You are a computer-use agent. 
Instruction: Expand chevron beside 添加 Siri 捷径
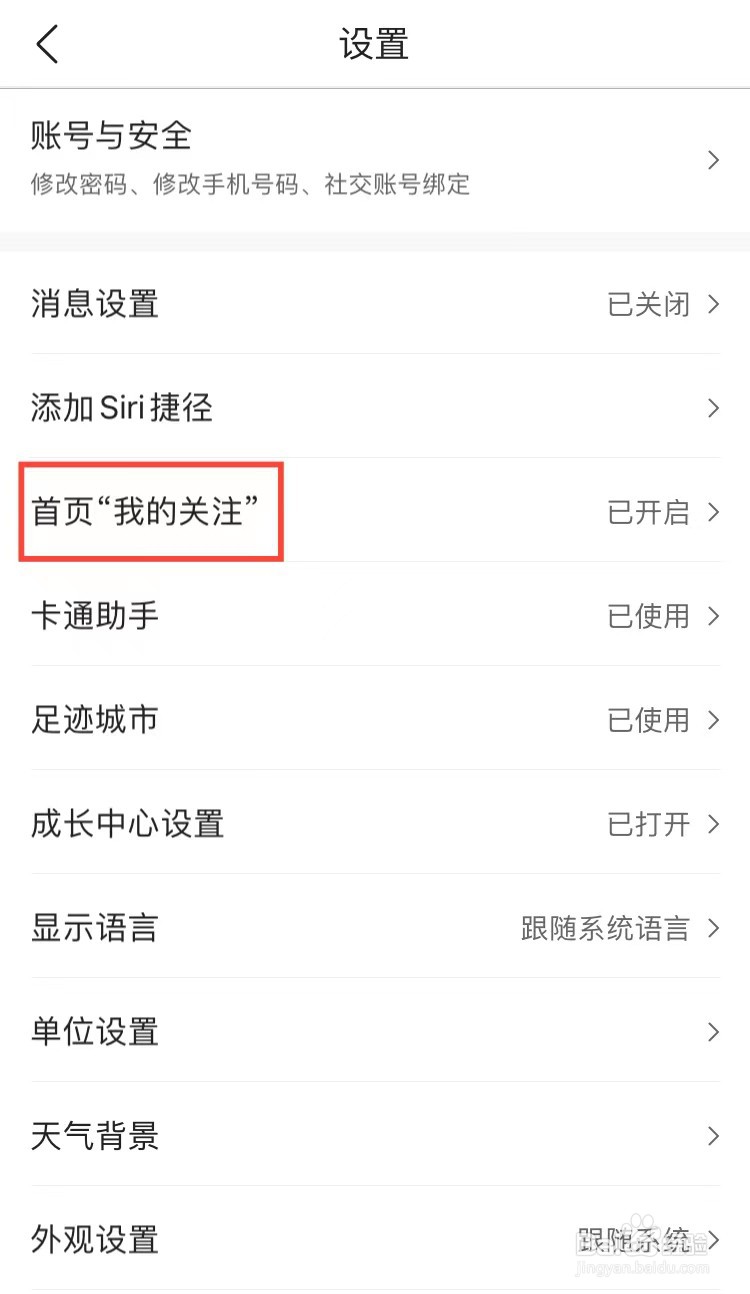712,408
